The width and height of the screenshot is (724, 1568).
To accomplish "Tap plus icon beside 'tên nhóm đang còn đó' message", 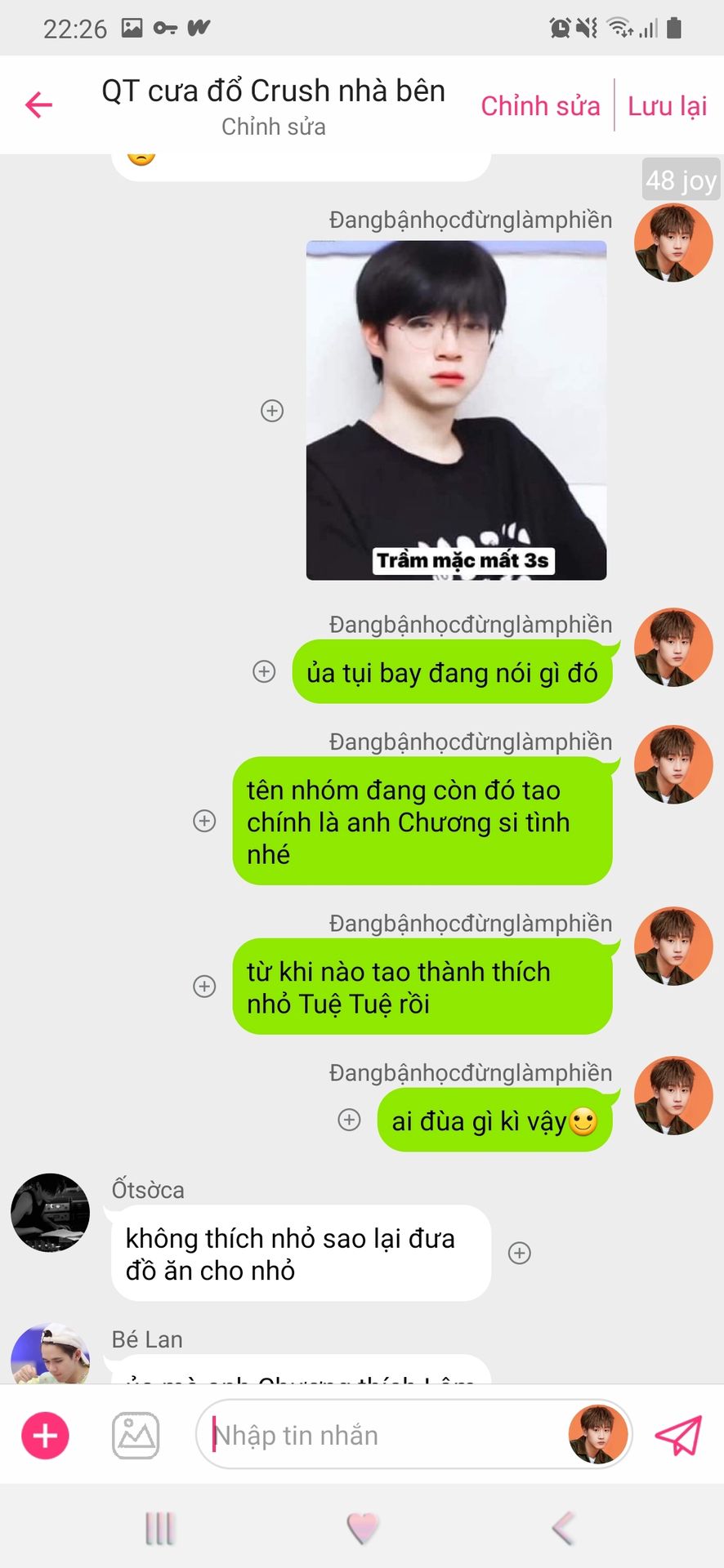I will 204,821.
